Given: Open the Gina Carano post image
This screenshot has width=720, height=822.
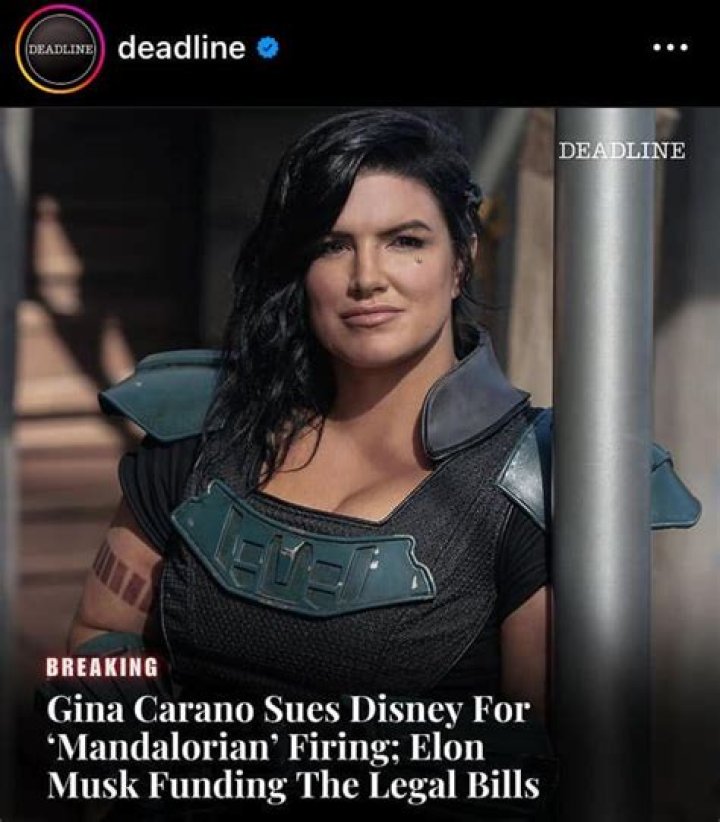Looking at the screenshot, I should (x=360, y=400).
